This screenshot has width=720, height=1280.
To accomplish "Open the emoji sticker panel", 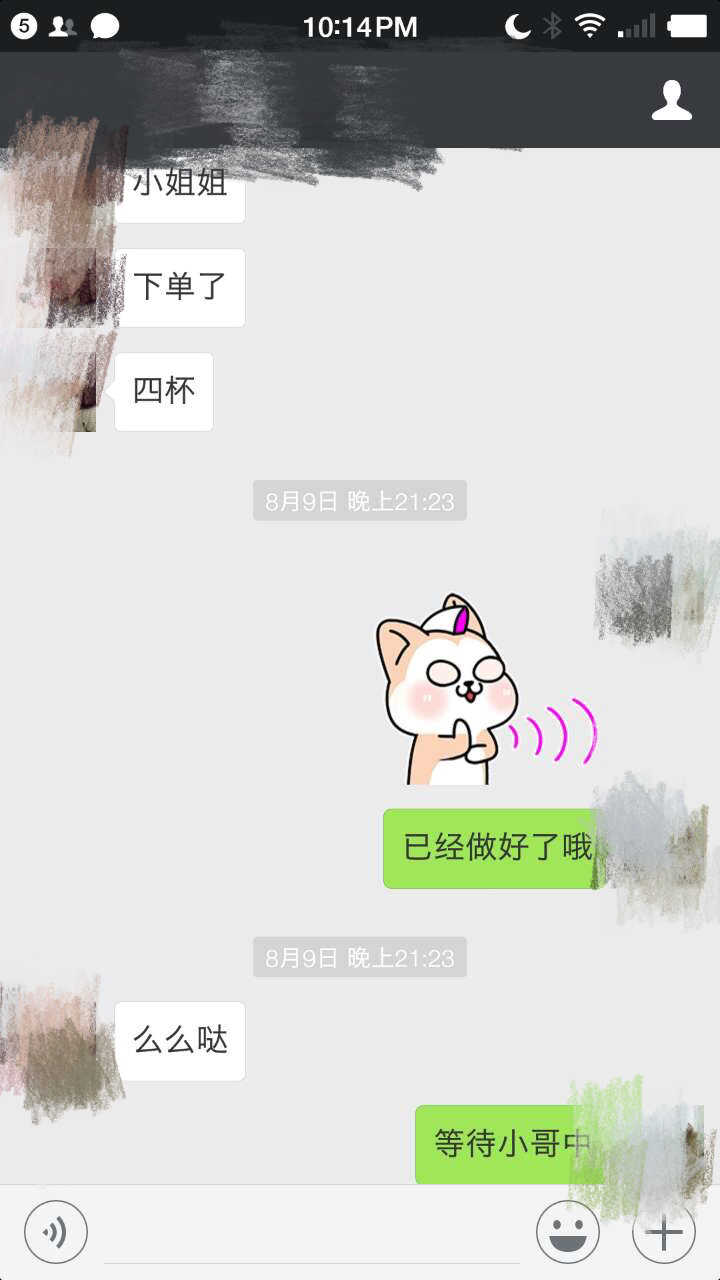I will point(567,1232).
